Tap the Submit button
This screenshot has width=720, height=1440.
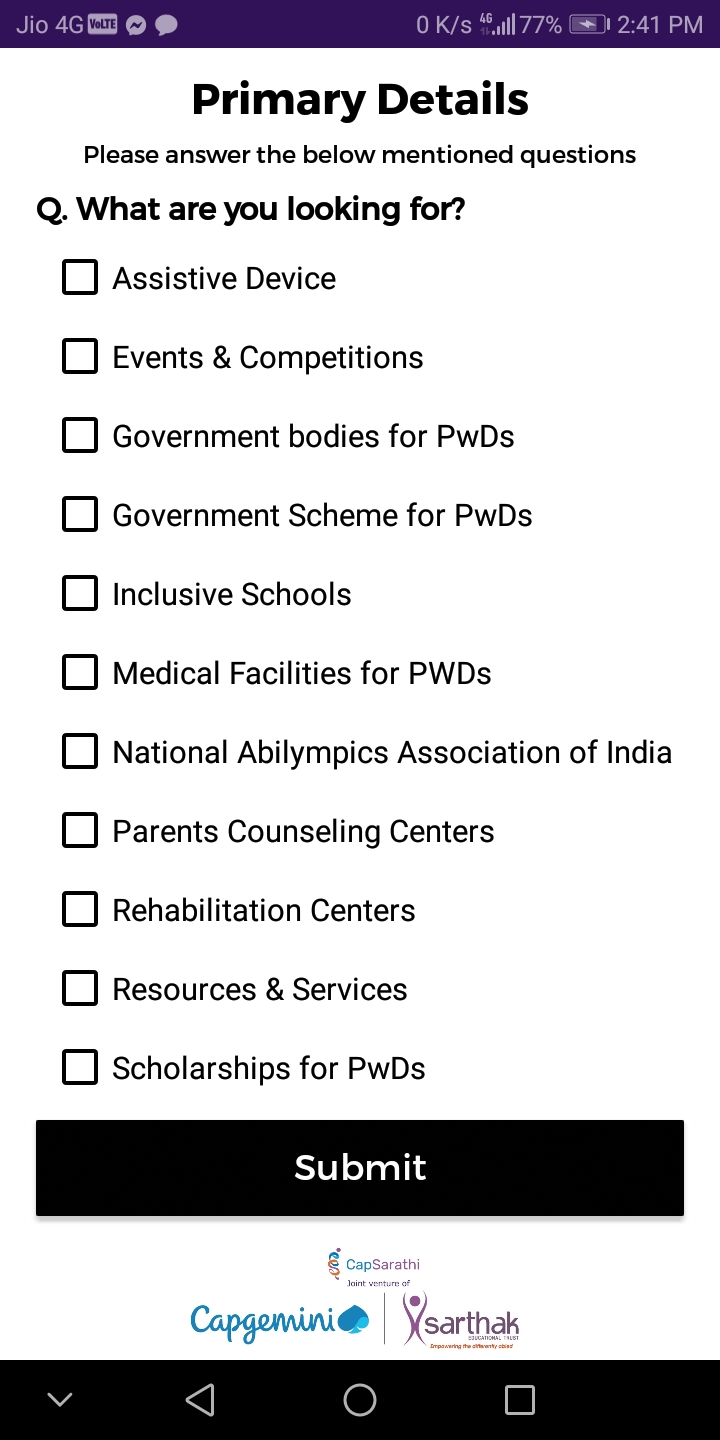coord(360,1168)
